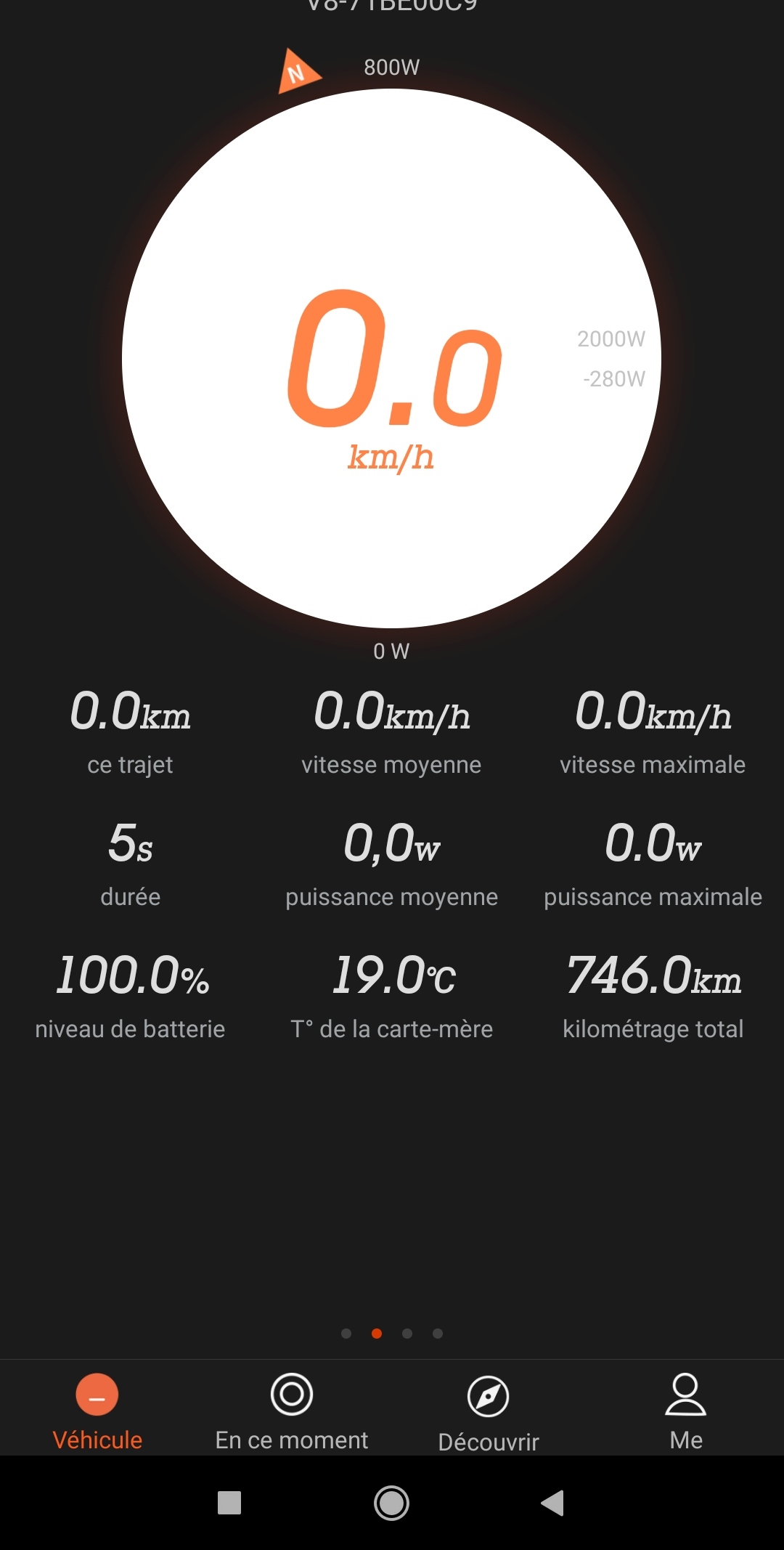Open the En ce moment tab
The width and height of the screenshot is (784, 1550).
pos(292,1412)
